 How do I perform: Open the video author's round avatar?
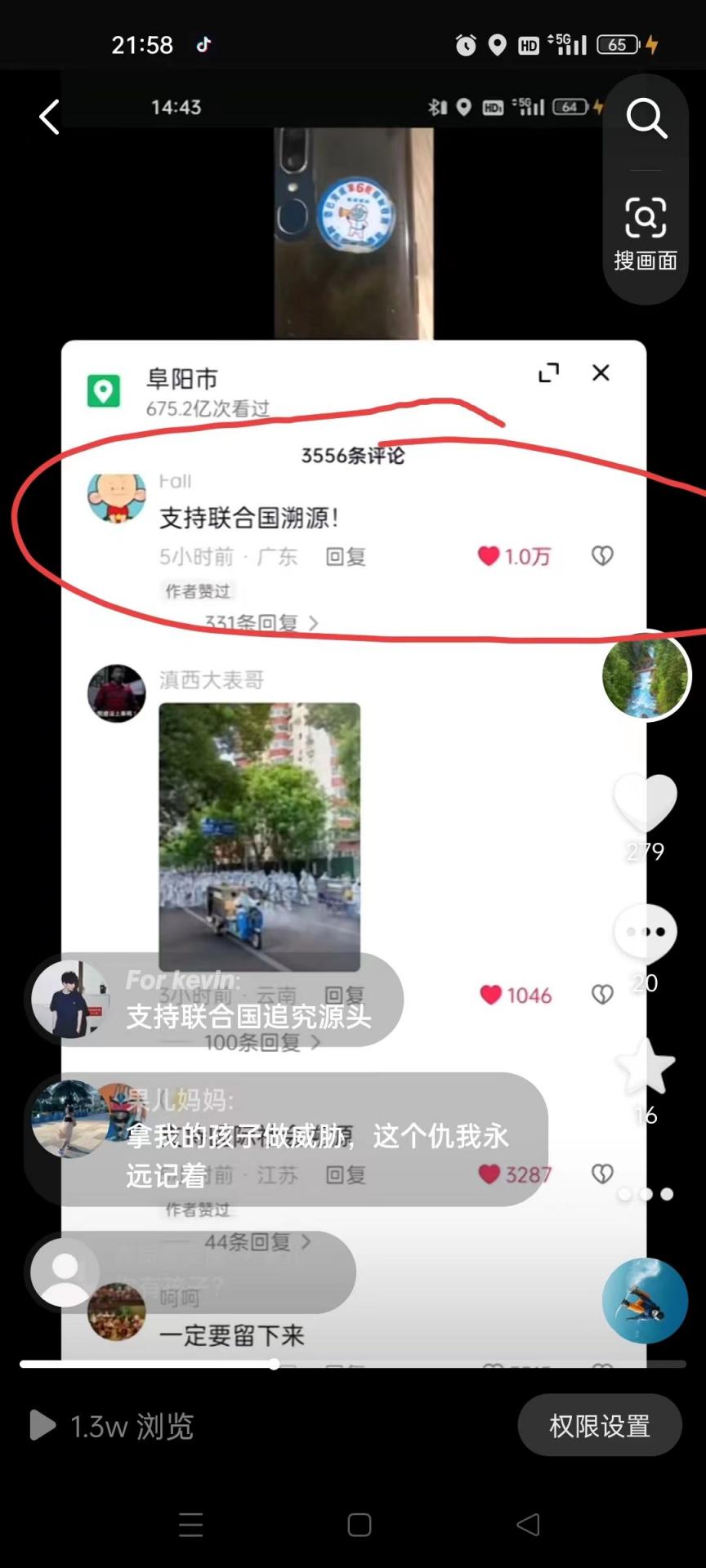646,676
